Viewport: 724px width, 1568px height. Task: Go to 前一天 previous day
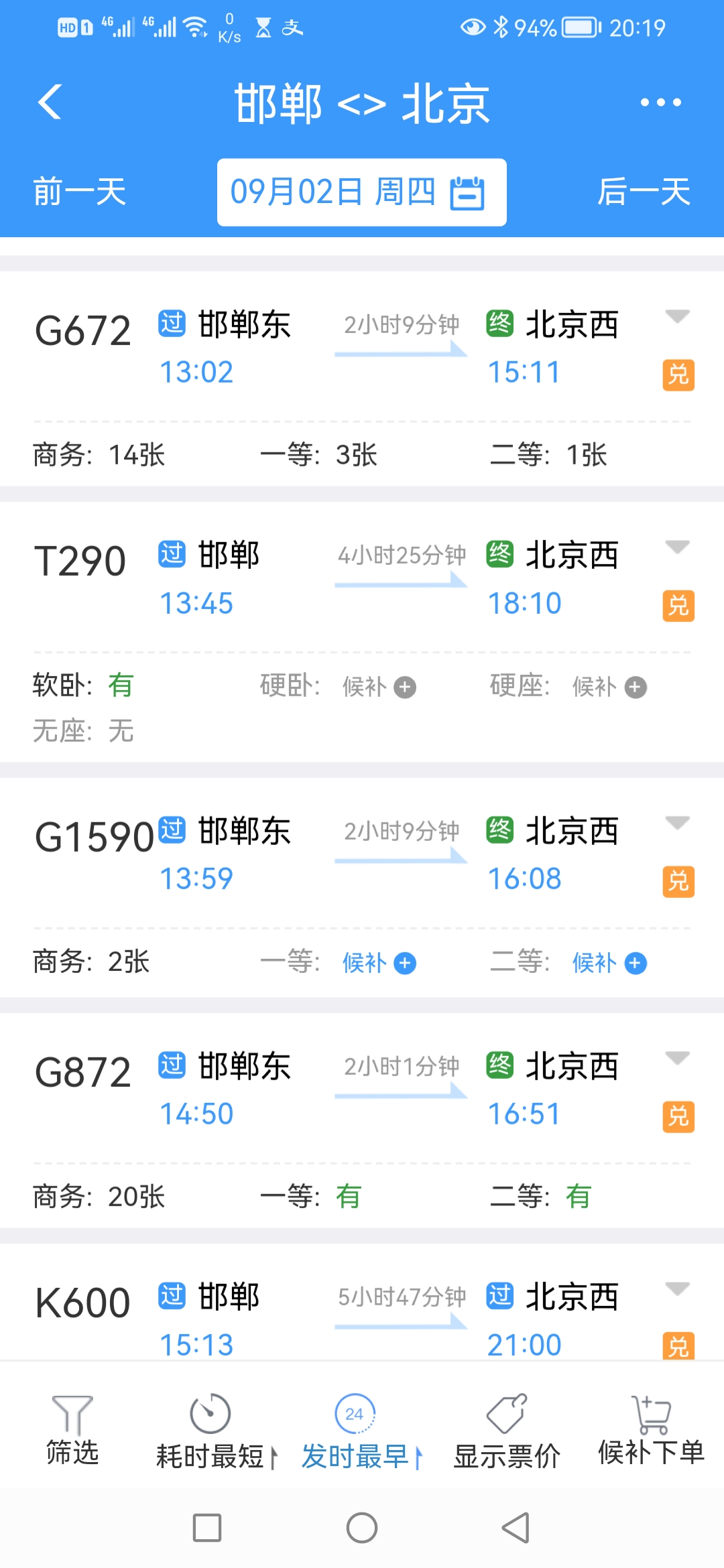click(x=80, y=192)
